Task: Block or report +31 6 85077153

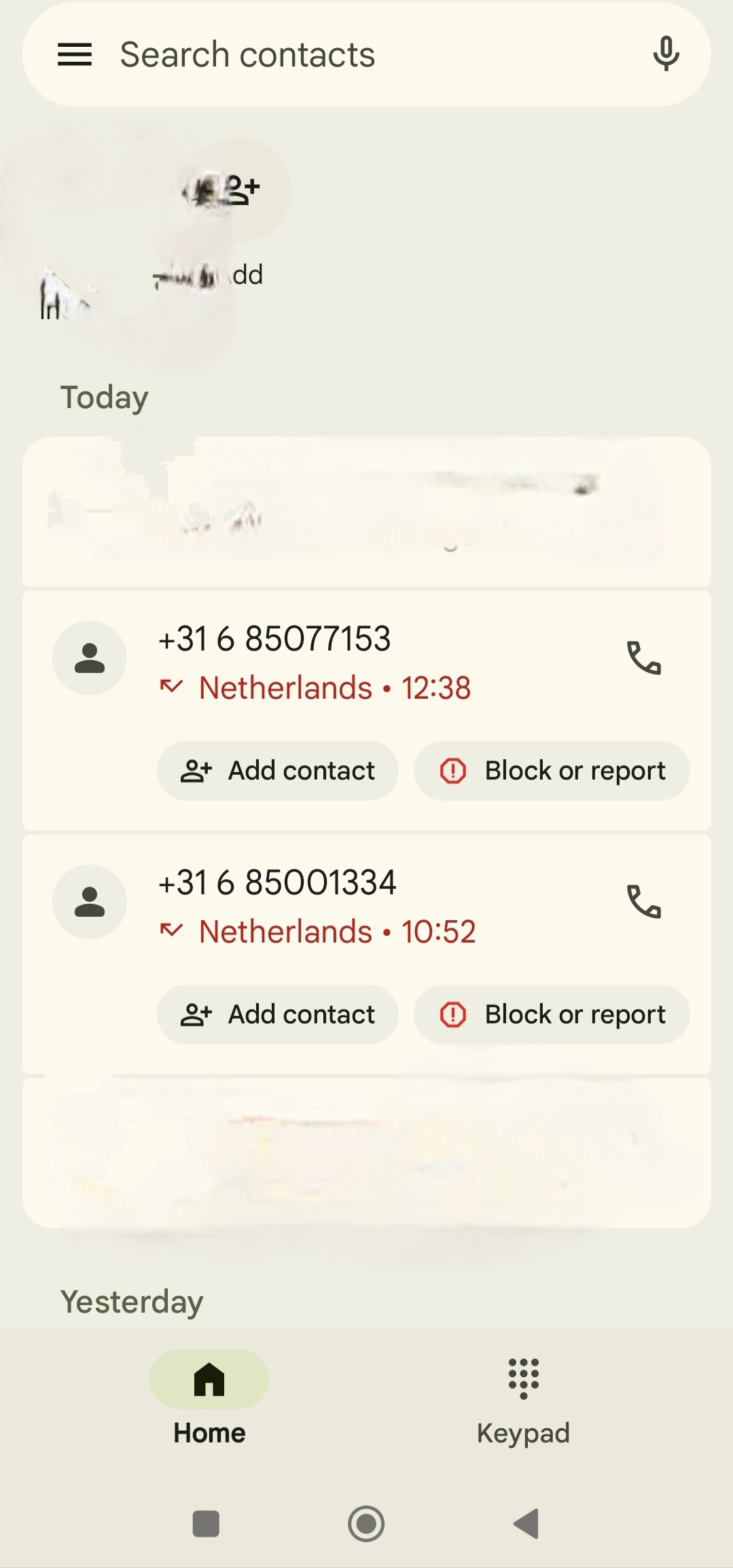Action: (552, 771)
